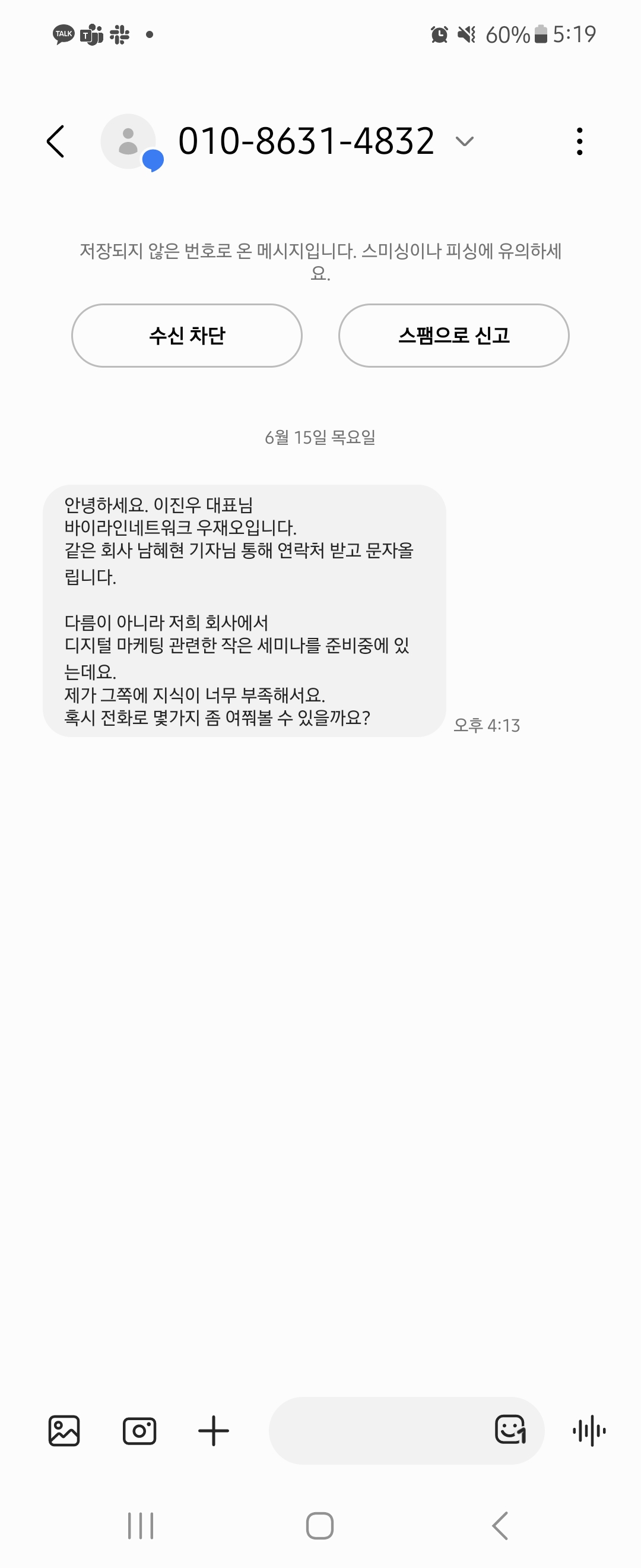Image resolution: width=641 pixels, height=1568 pixels.
Task: Report as spam with 스팸으로 신고
Action: coord(453,336)
